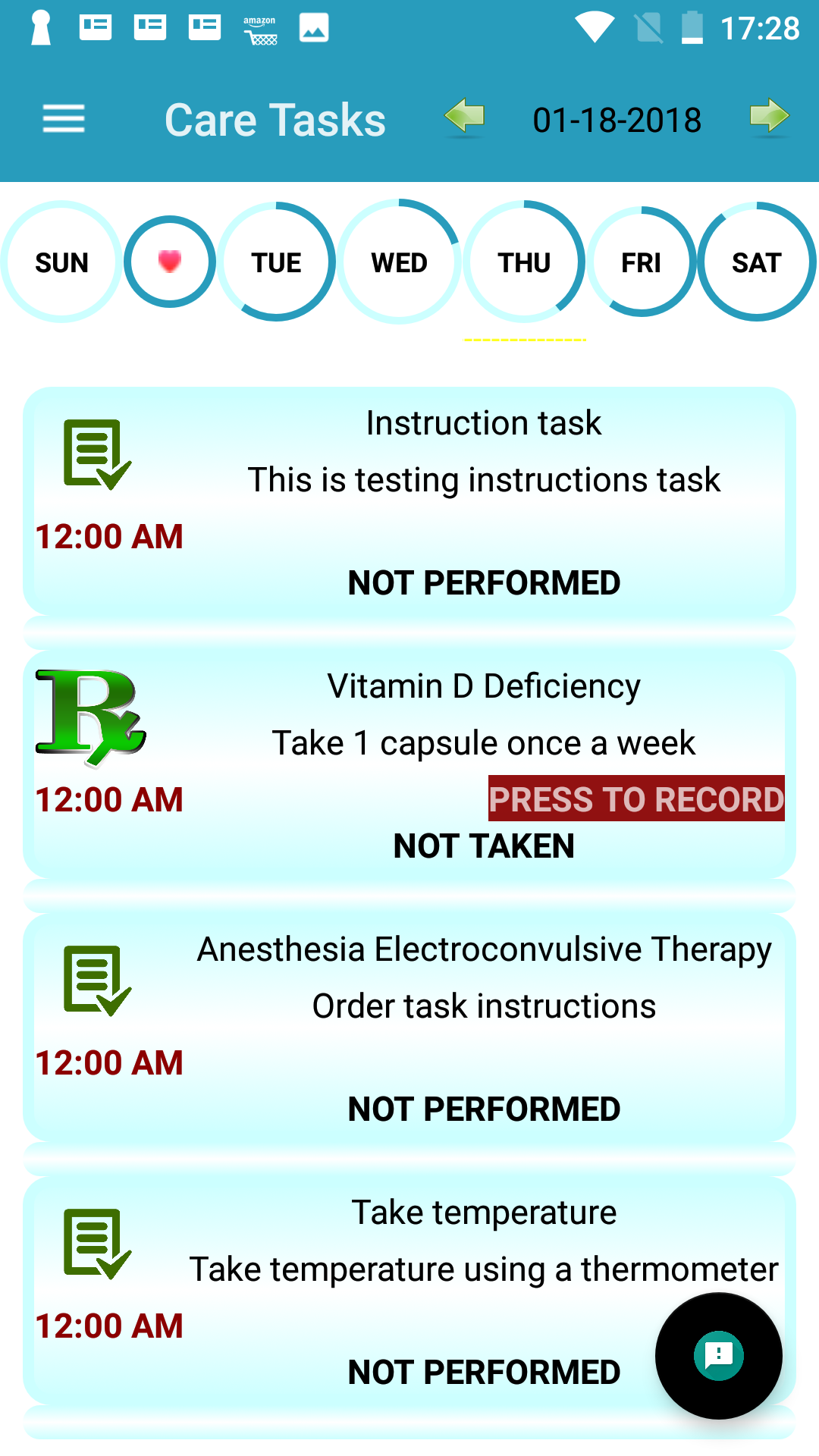Viewport: 819px width, 1456px height.
Task: Click the 01-18-2018 date label
Action: [617, 119]
